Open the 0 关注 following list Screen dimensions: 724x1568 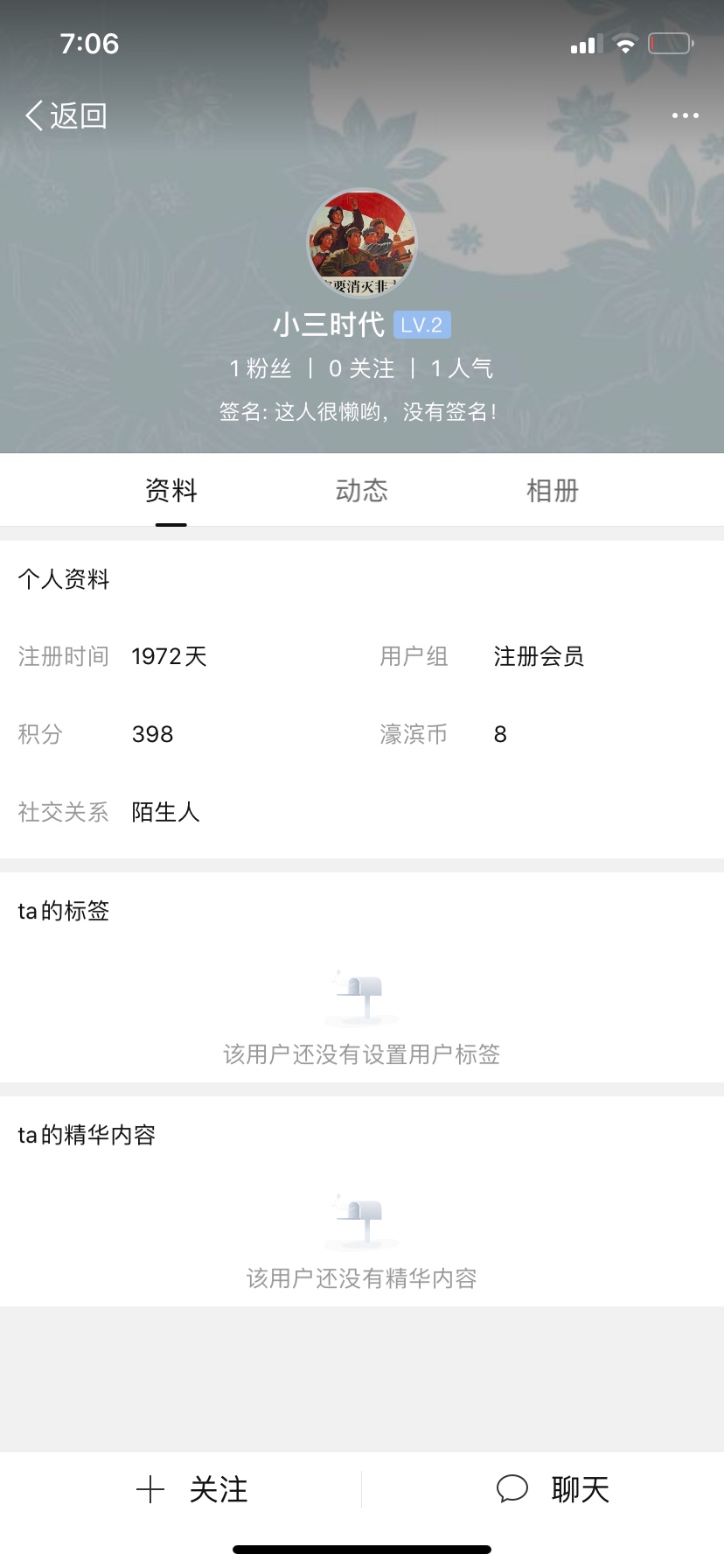(x=361, y=368)
